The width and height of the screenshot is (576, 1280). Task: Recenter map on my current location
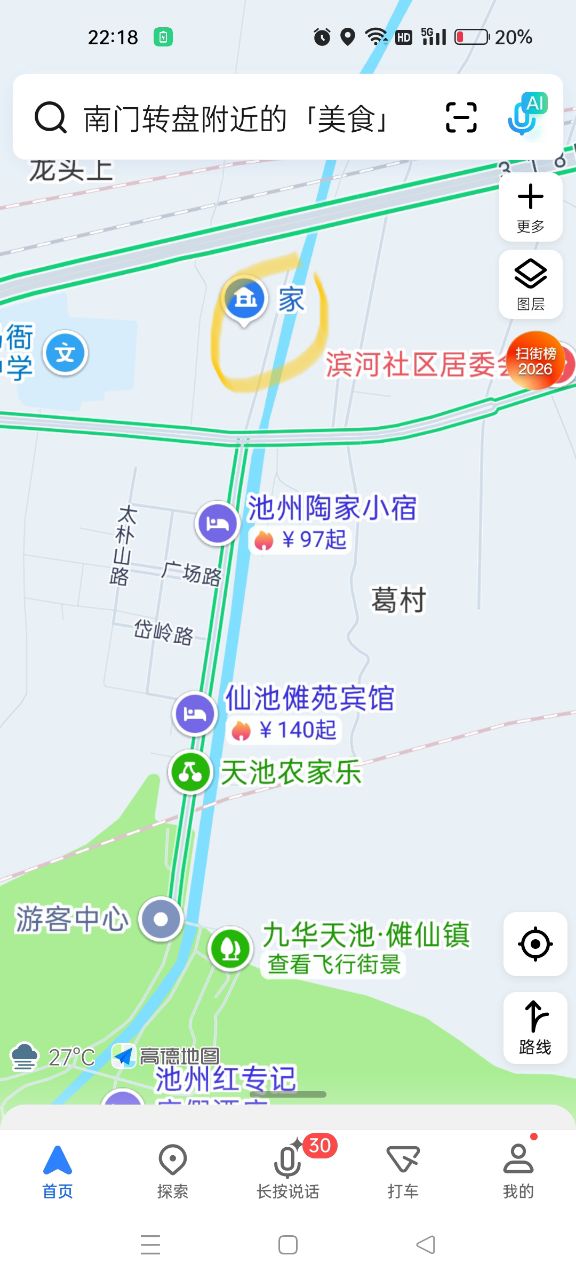click(535, 943)
